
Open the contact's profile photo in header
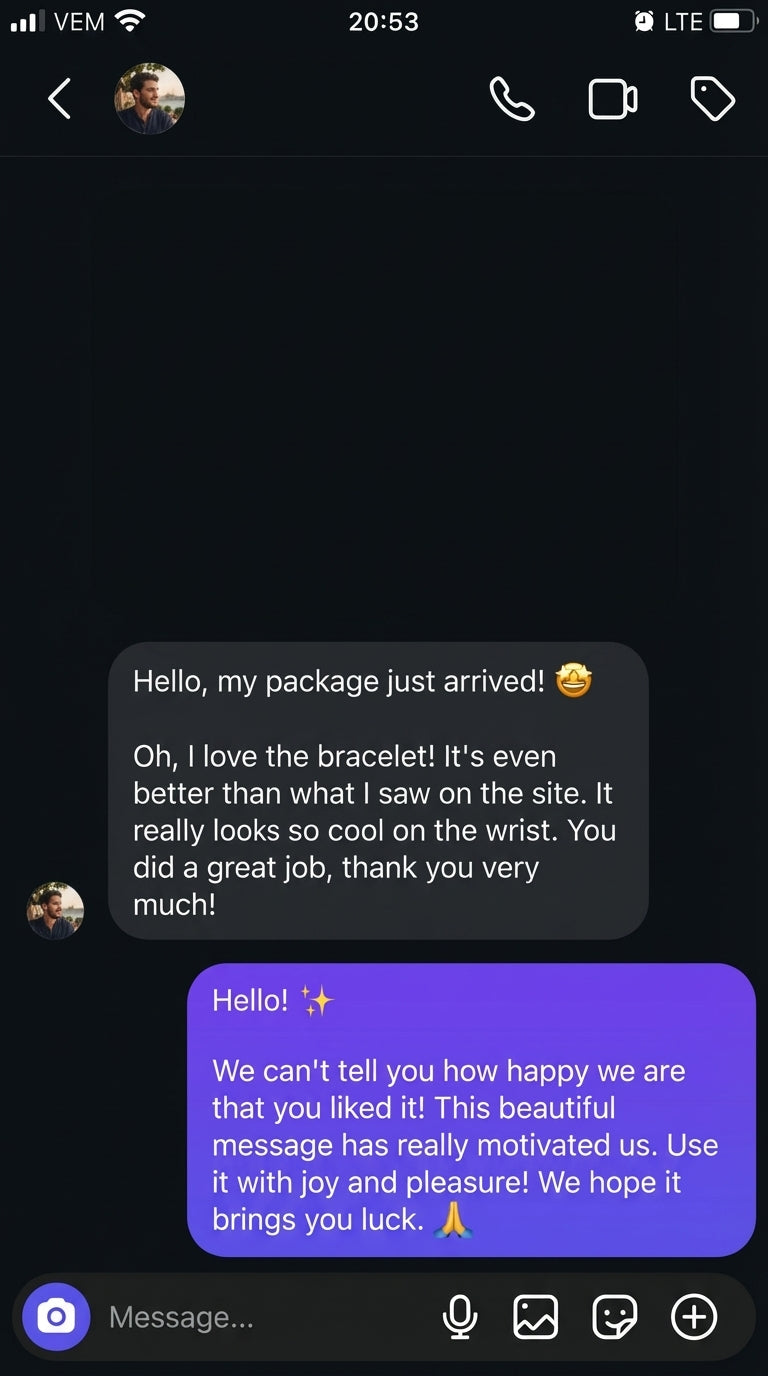pos(150,99)
